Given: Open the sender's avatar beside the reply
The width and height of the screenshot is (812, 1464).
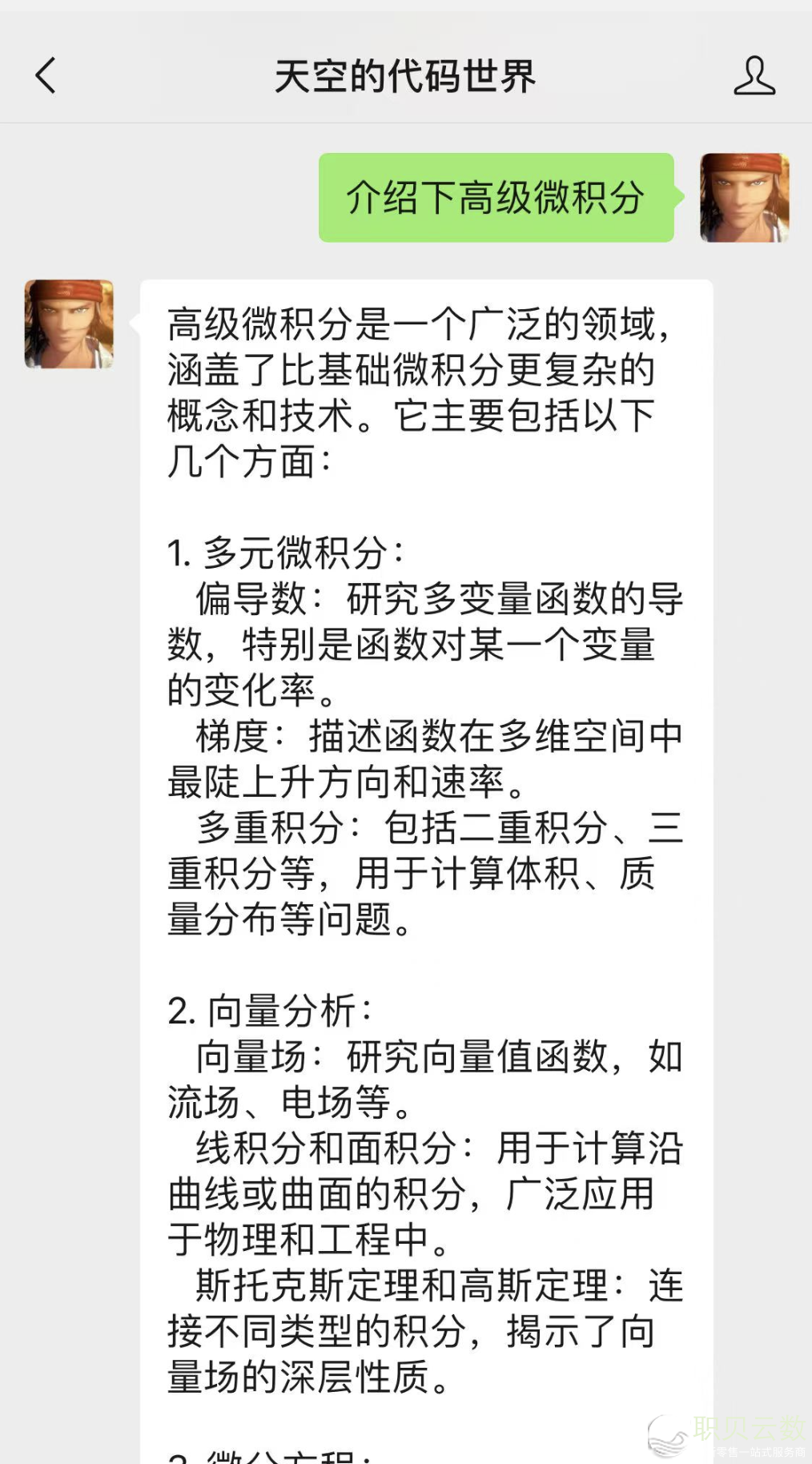Looking at the screenshot, I should [x=69, y=324].
